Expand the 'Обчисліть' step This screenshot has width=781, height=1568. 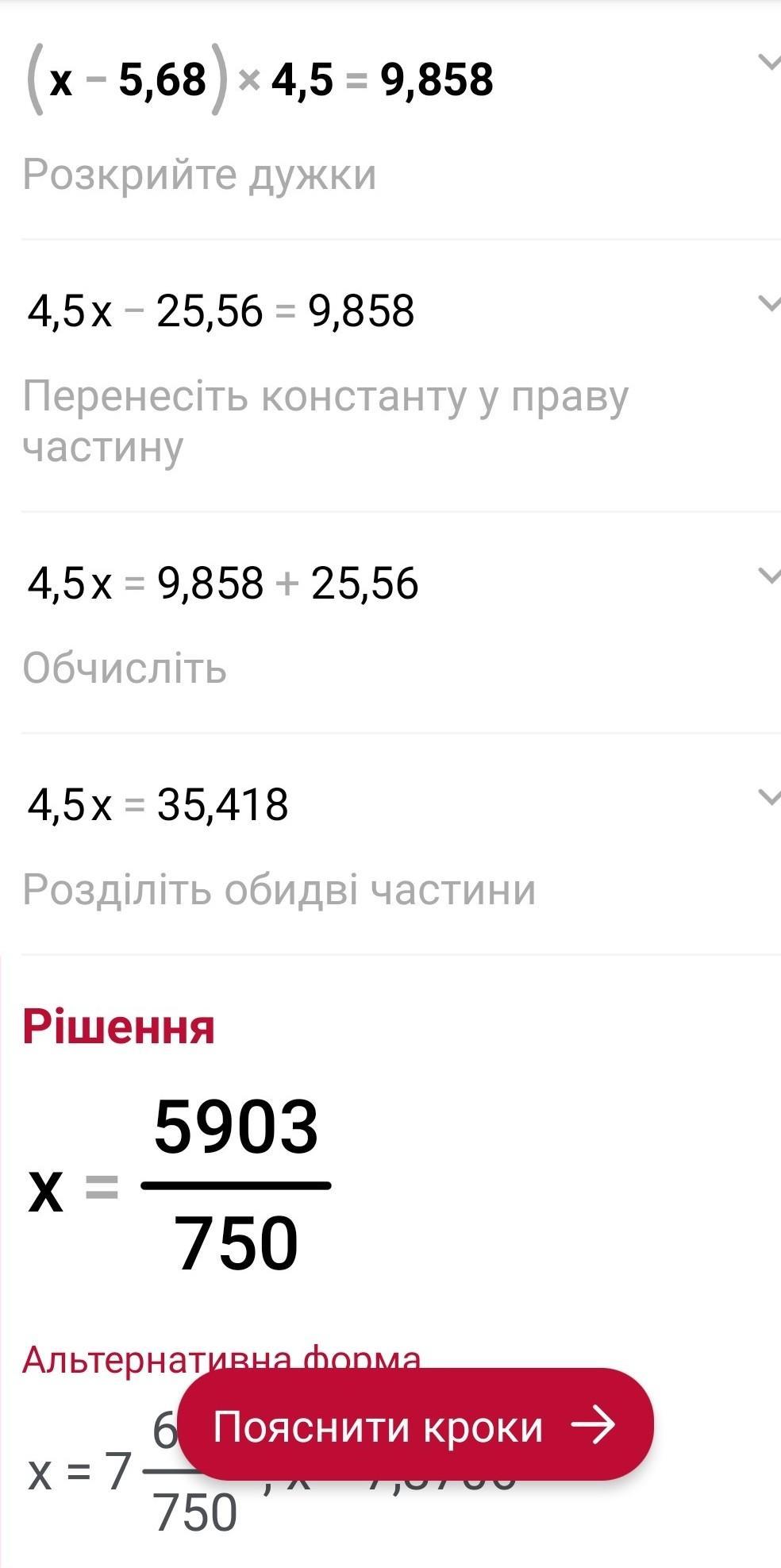[768, 576]
